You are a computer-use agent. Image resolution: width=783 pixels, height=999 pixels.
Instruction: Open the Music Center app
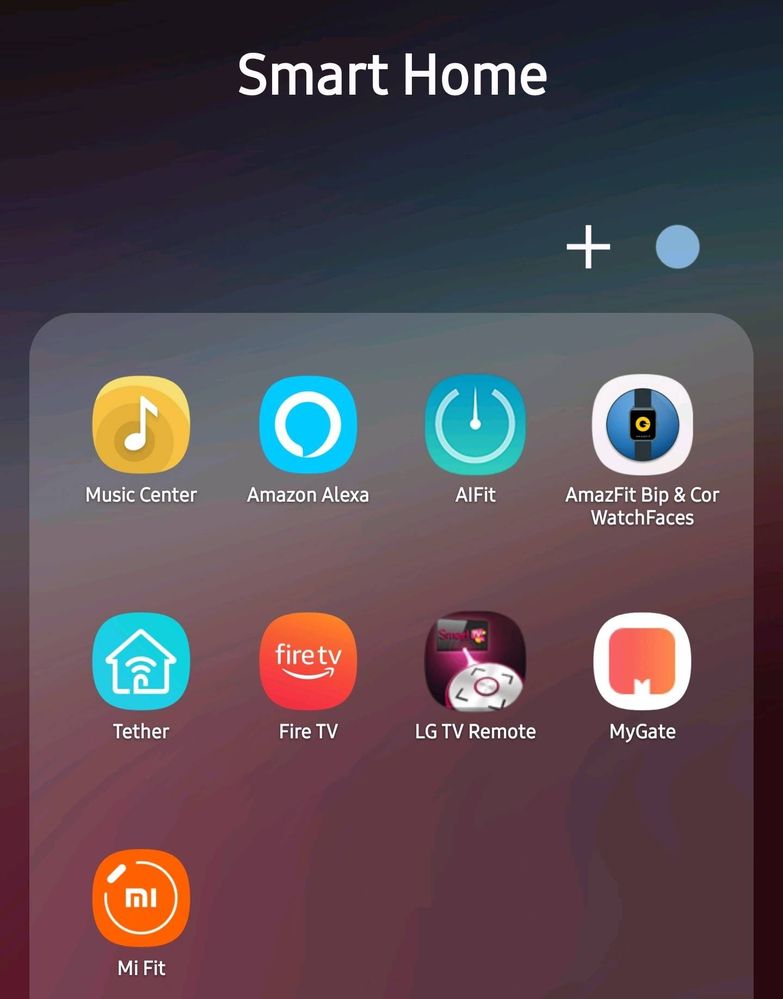pyautogui.click(x=141, y=425)
